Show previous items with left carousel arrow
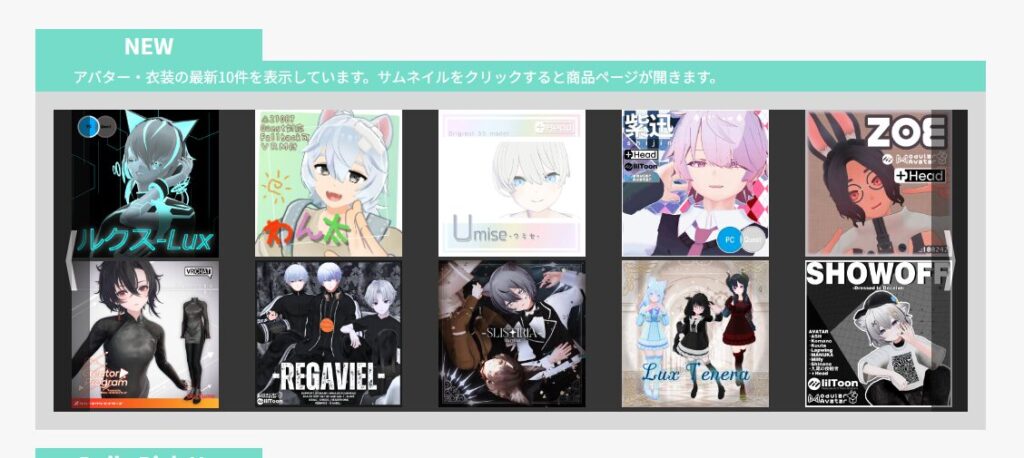 point(70,259)
